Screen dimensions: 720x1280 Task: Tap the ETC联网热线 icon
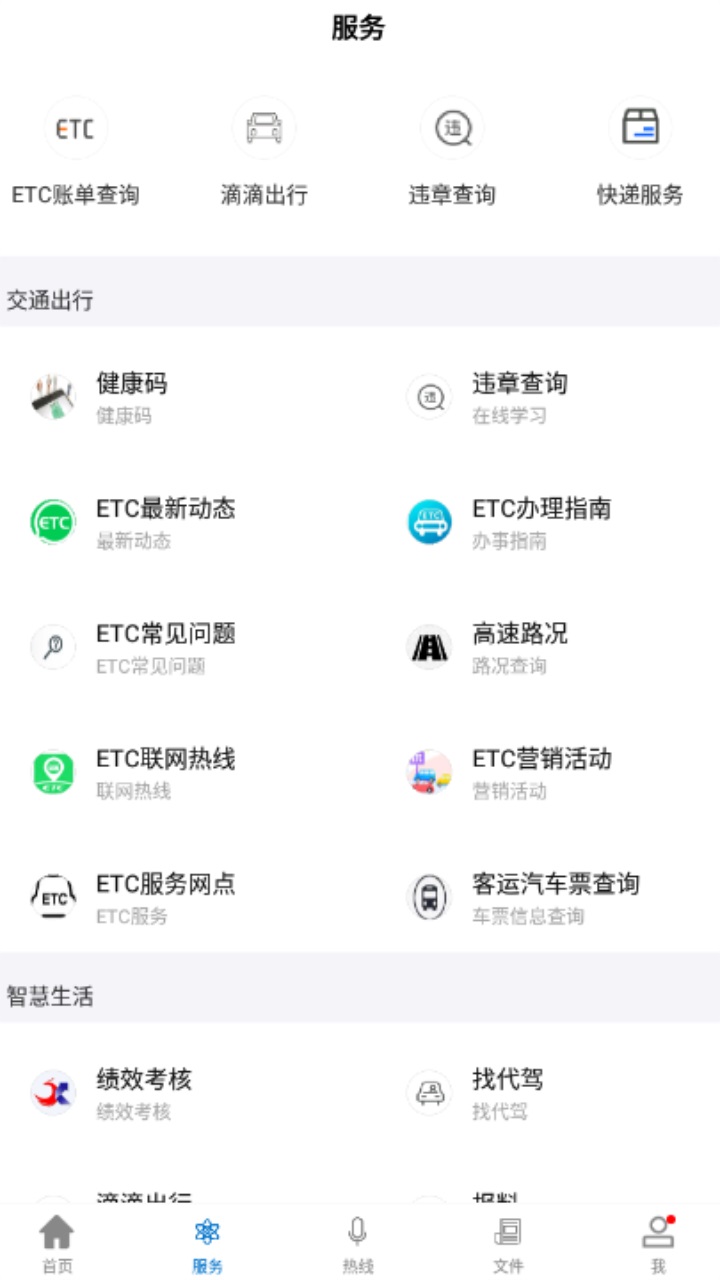click(52, 770)
